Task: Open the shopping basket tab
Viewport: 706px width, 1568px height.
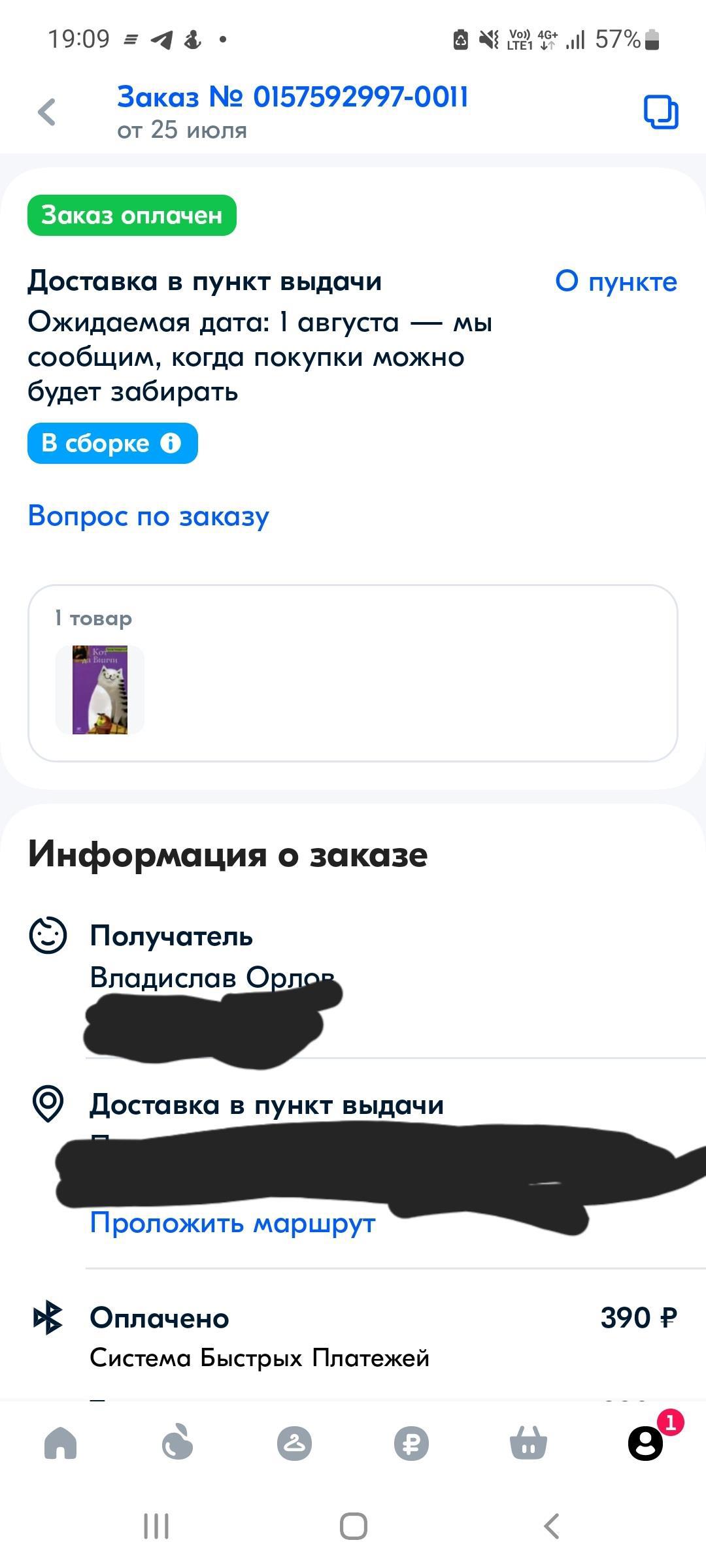Action: click(x=528, y=1443)
